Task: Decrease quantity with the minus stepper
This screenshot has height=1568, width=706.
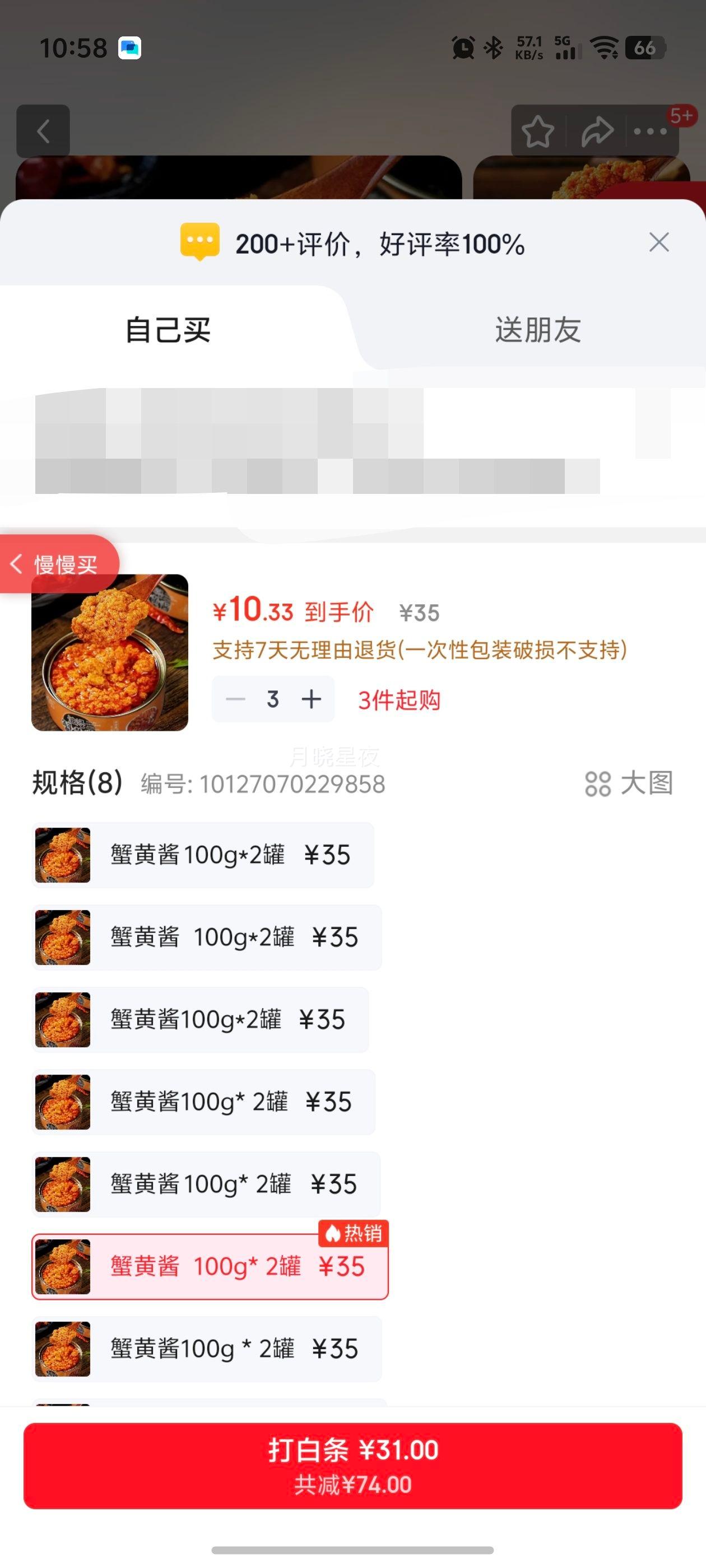Action: point(236,699)
